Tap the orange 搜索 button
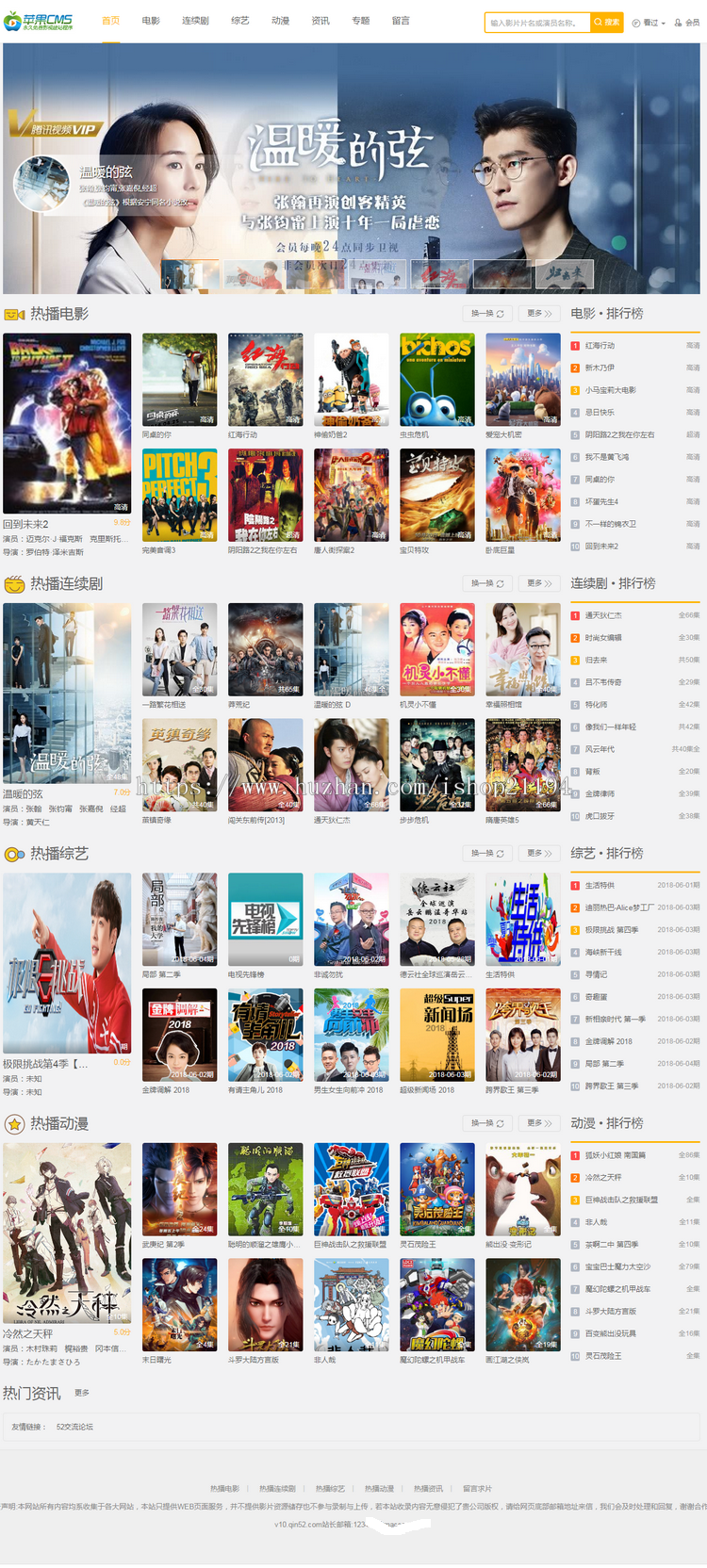Screen dimensions: 707x1568 tap(608, 22)
